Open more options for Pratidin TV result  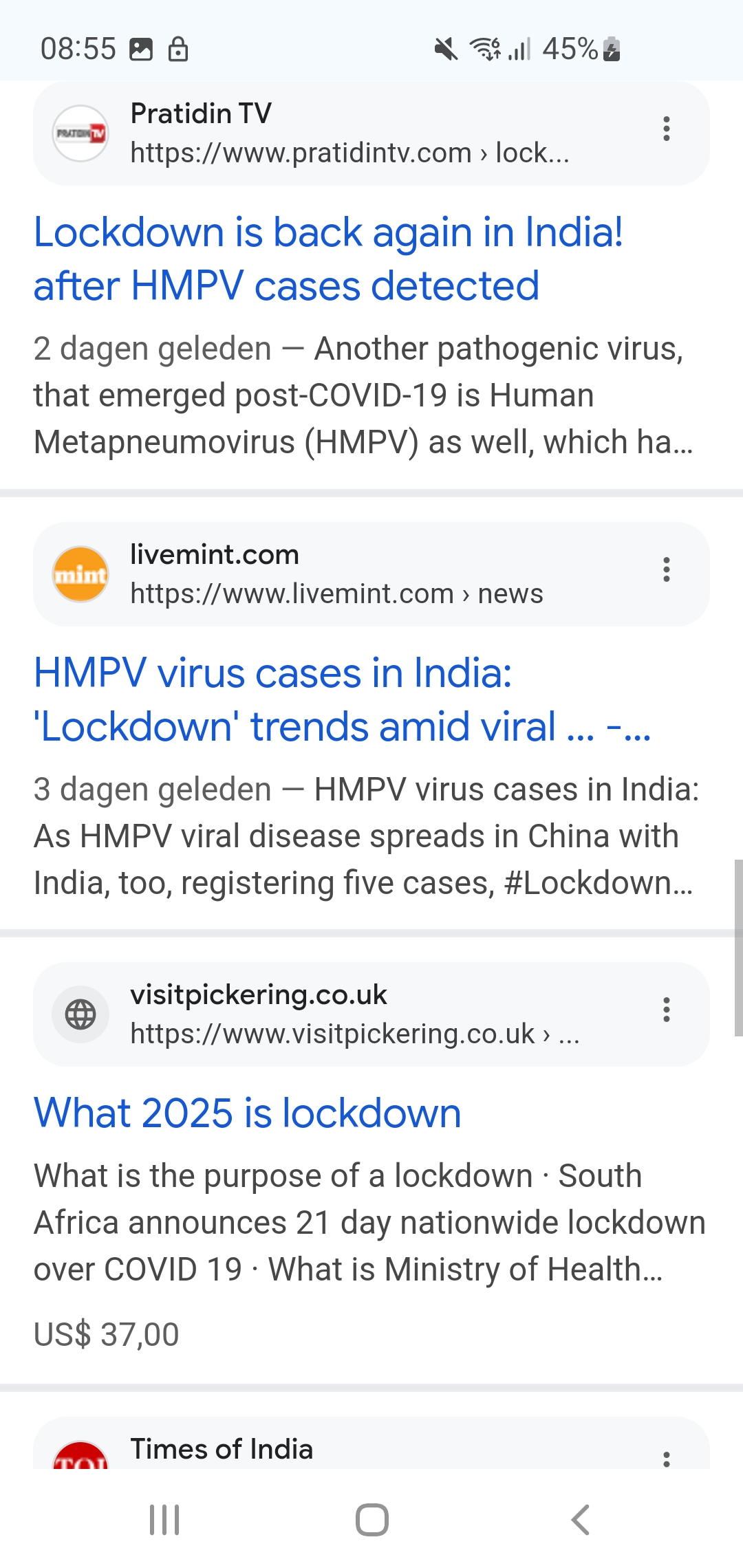(666, 129)
